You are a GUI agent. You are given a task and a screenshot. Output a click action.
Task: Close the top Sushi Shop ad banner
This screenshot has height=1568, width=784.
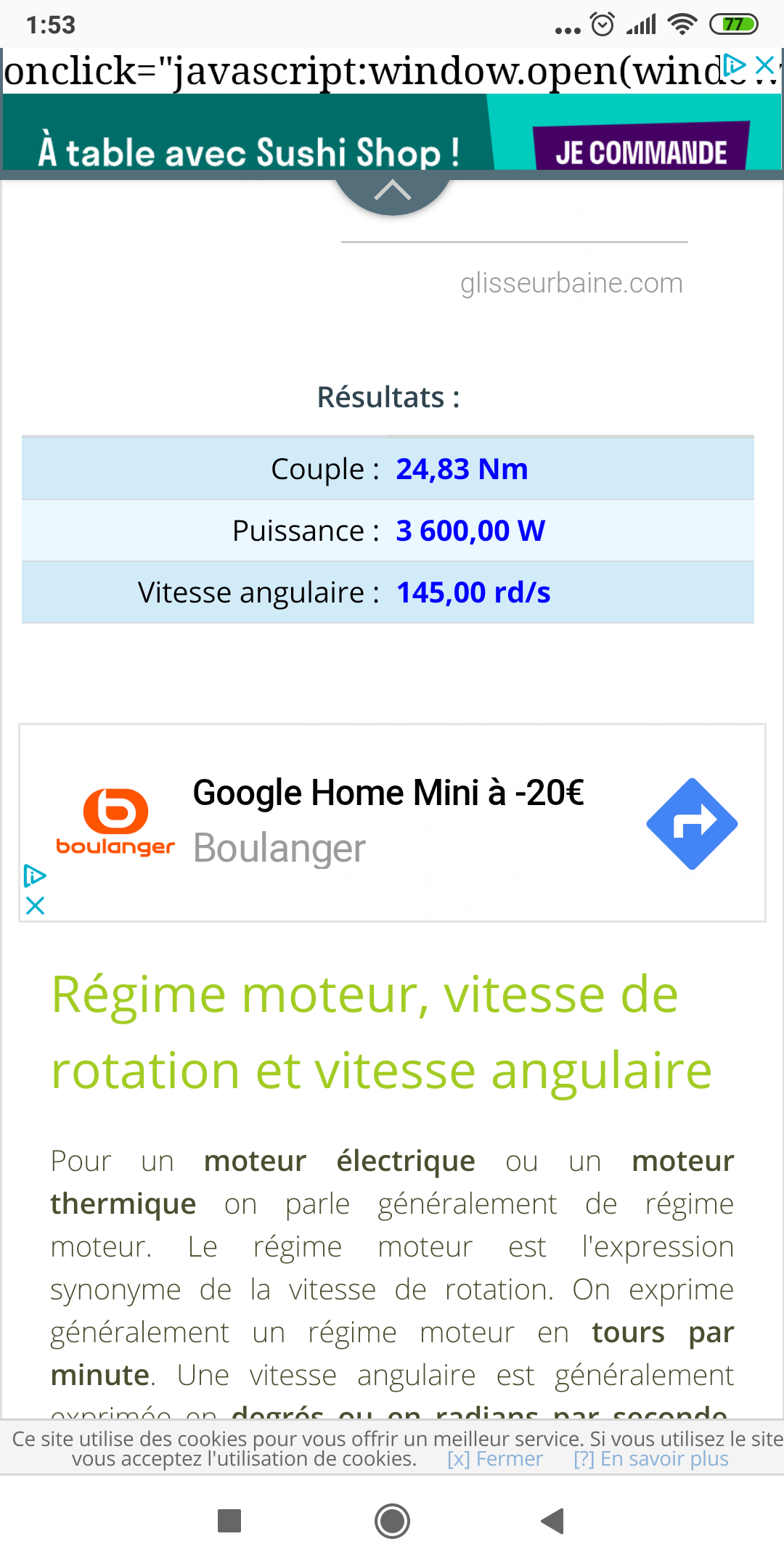point(764,65)
